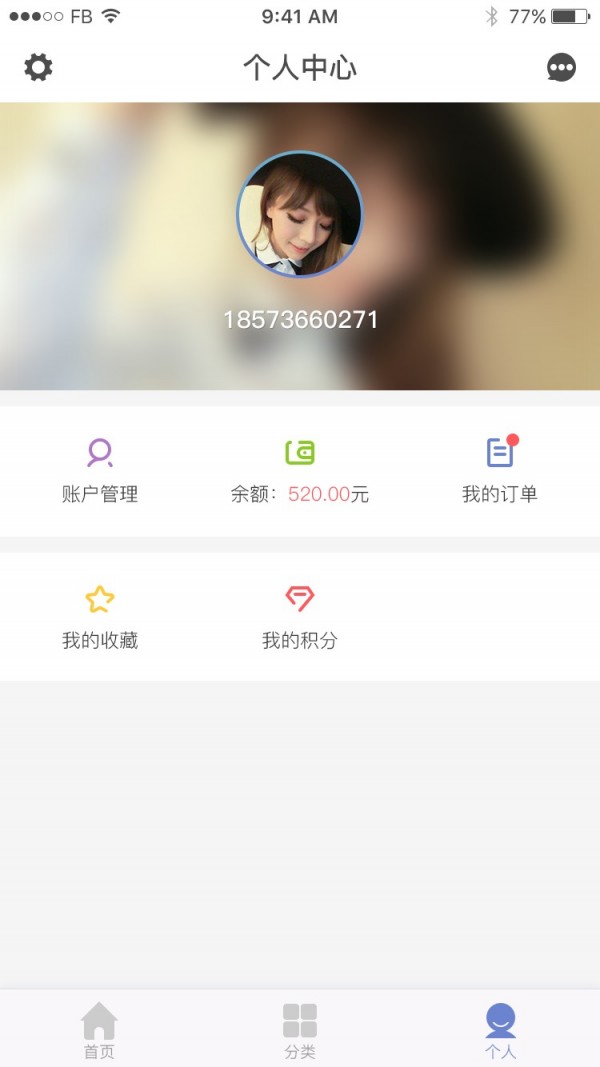Switch to the 分类 categories tab
The image size is (600, 1067).
pyautogui.click(x=300, y=1030)
